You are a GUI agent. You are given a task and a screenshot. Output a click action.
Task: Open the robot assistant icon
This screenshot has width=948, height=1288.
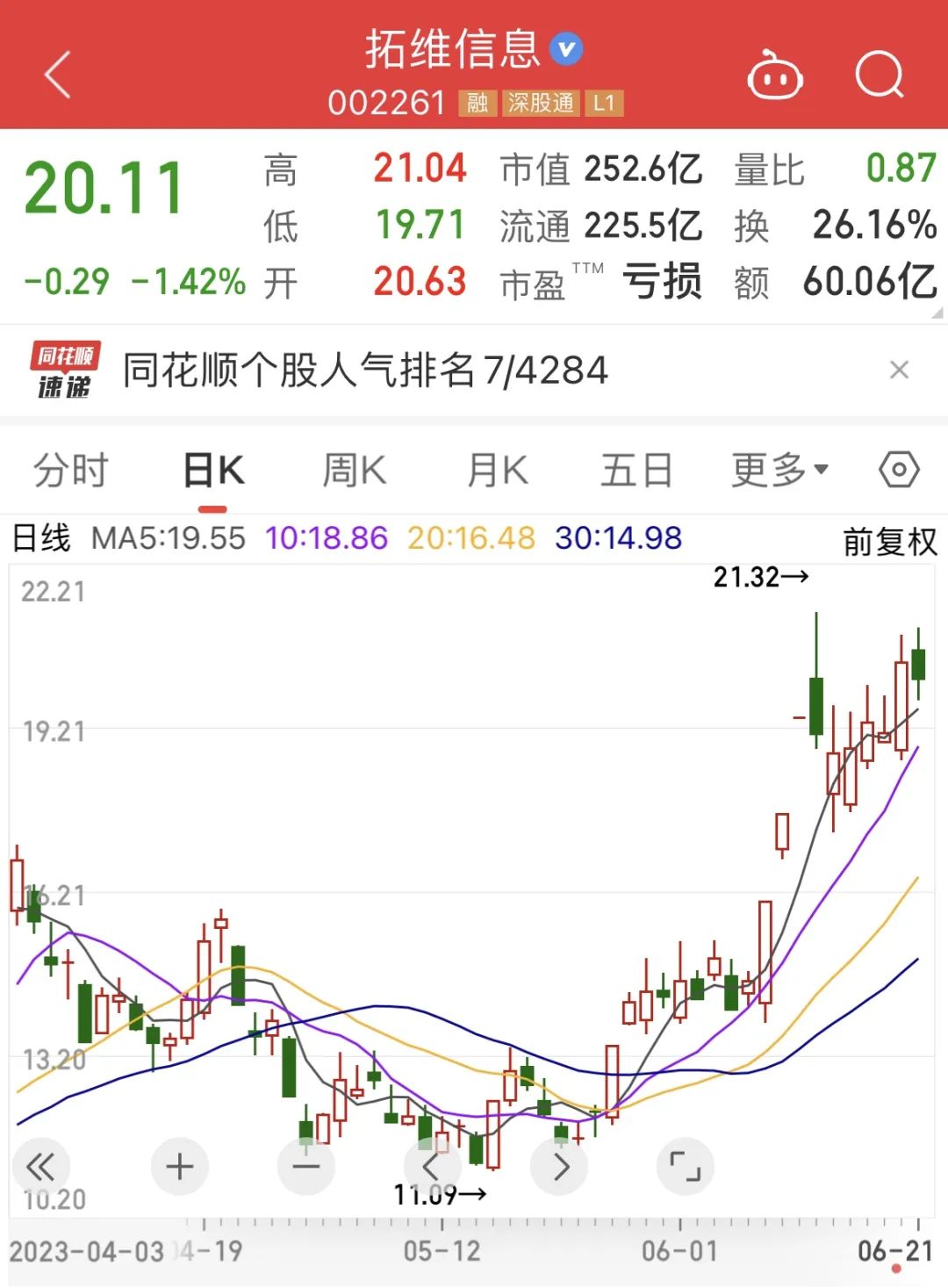774,76
